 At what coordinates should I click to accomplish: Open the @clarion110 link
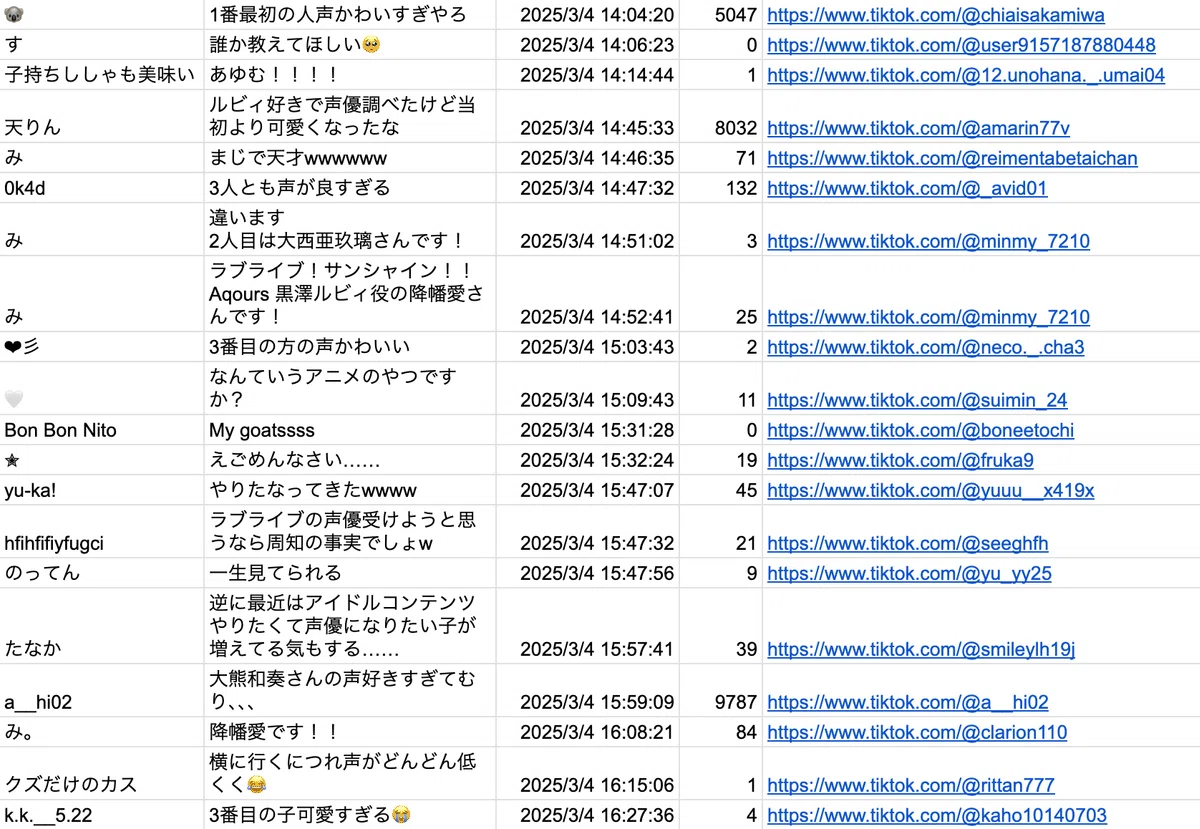click(x=917, y=733)
